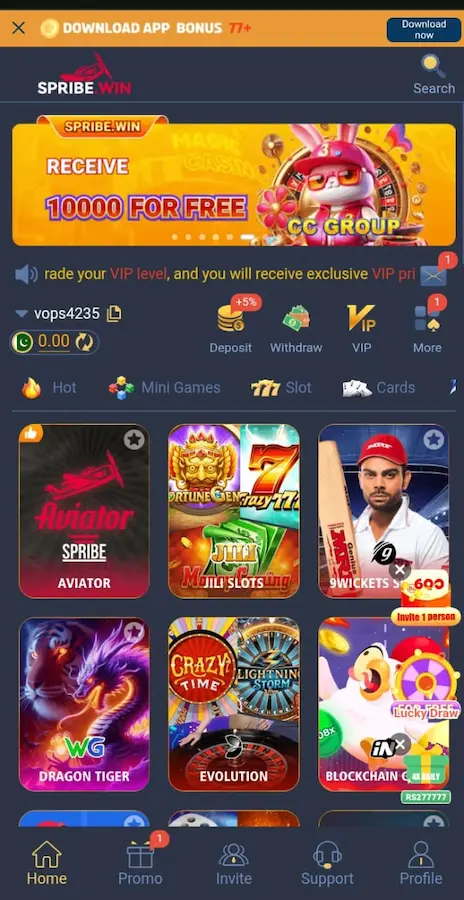Refresh the wallet balance

click(84, 342)
